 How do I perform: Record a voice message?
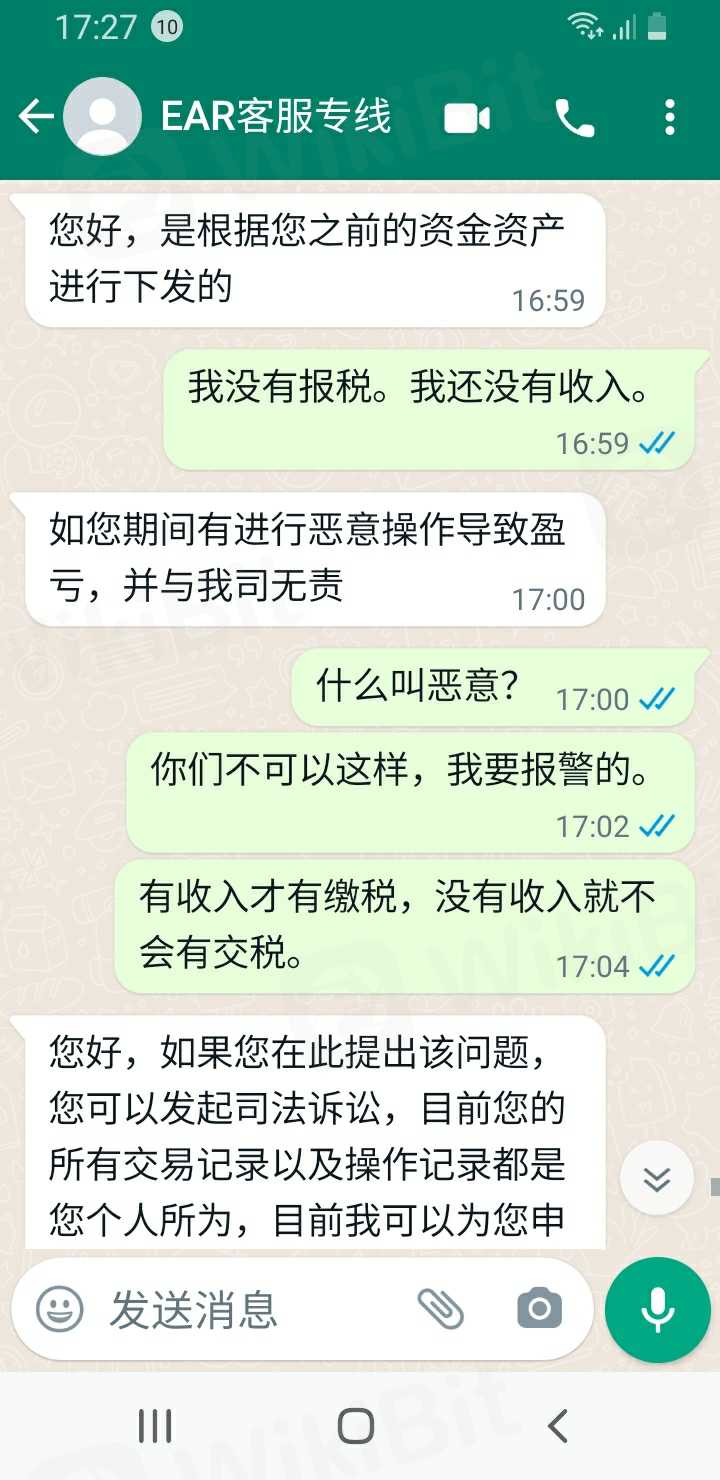[657, 1308]
